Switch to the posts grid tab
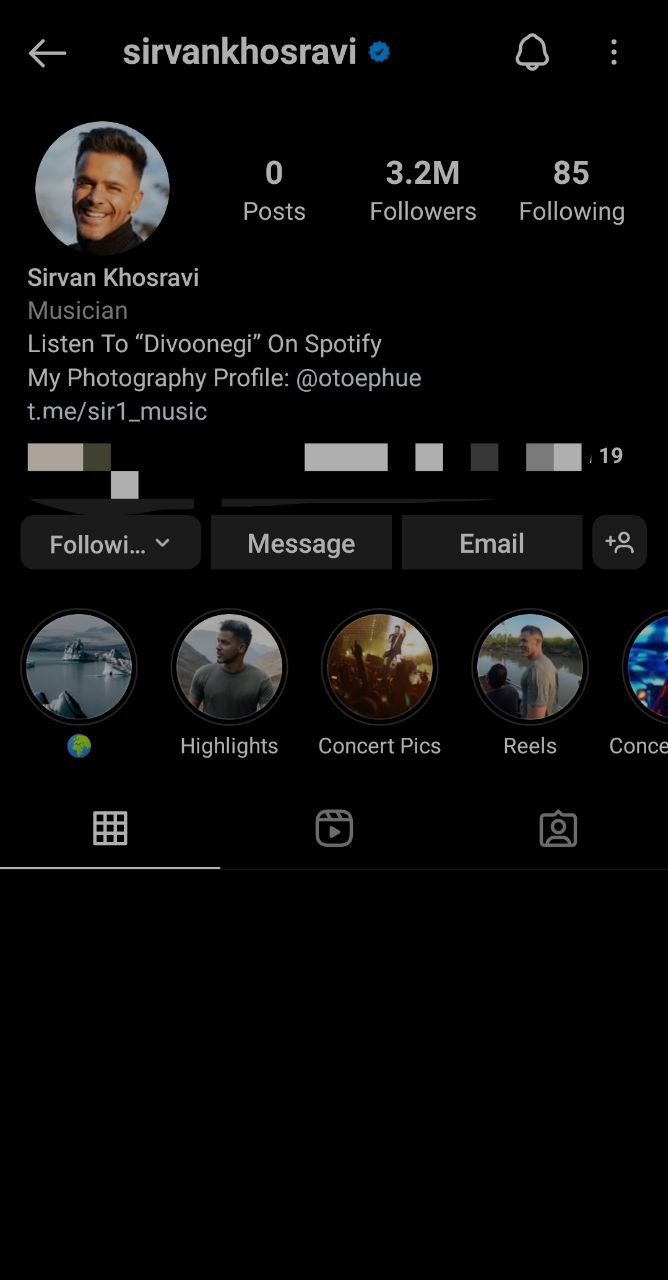 110,828
